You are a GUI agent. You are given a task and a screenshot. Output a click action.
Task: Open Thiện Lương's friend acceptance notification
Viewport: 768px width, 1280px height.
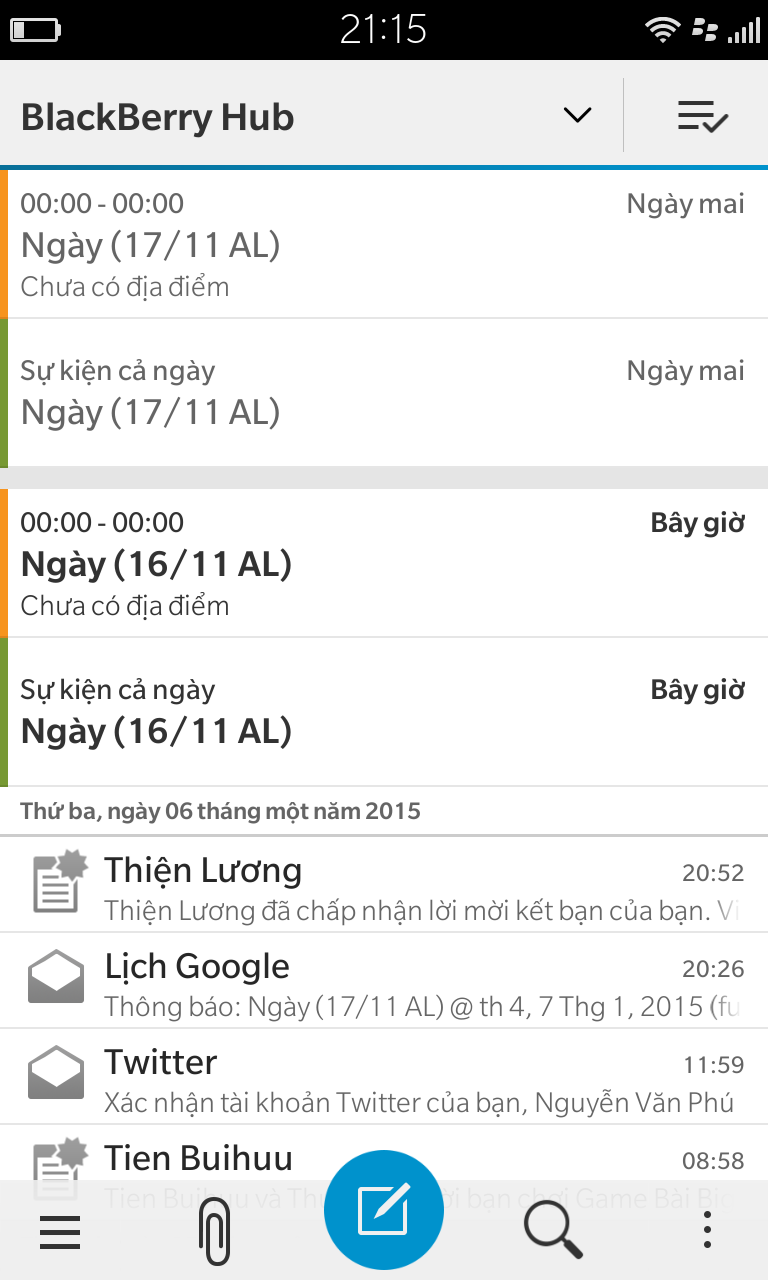(x=384, y=885)
